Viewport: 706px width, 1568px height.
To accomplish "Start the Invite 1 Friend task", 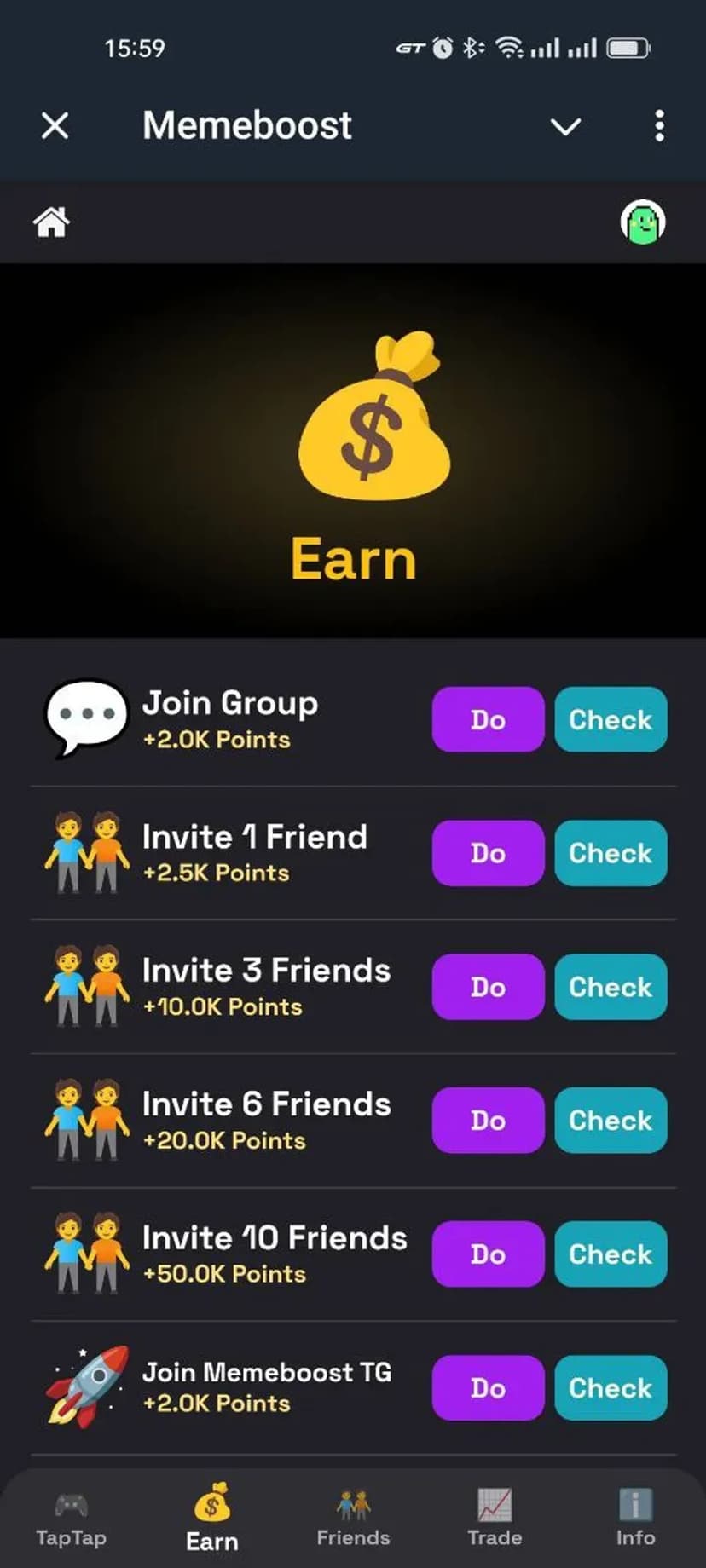I will (x=488, y=853).
